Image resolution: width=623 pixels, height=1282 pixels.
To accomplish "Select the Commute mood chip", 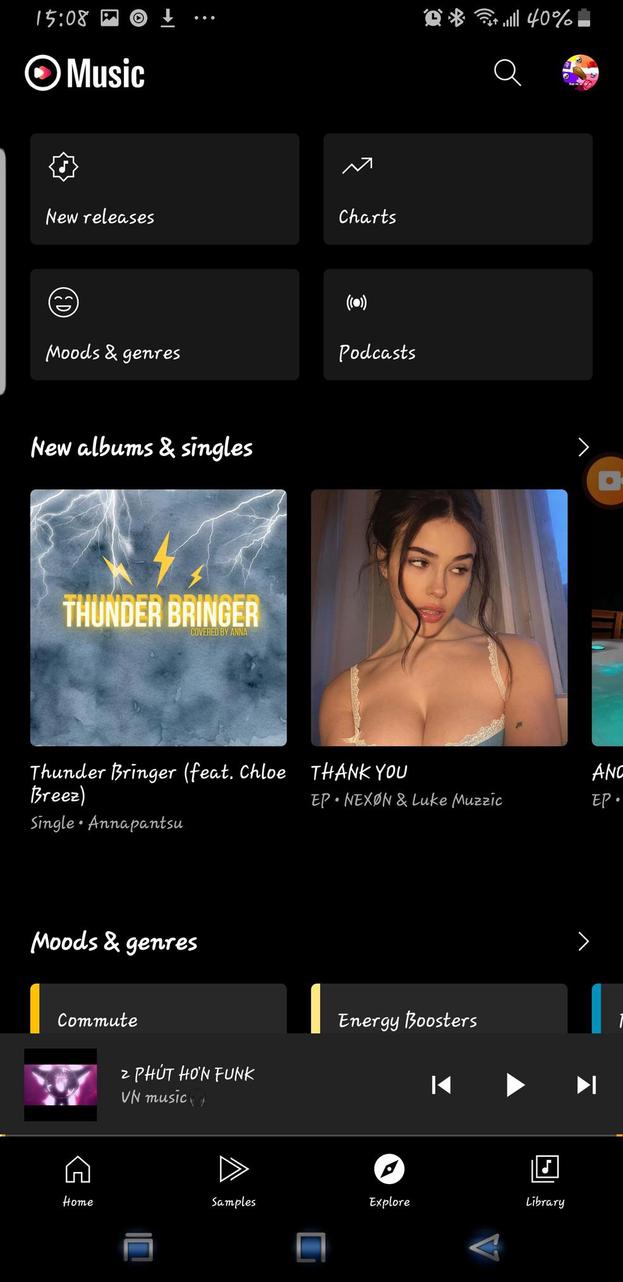I will [160, 1014].
